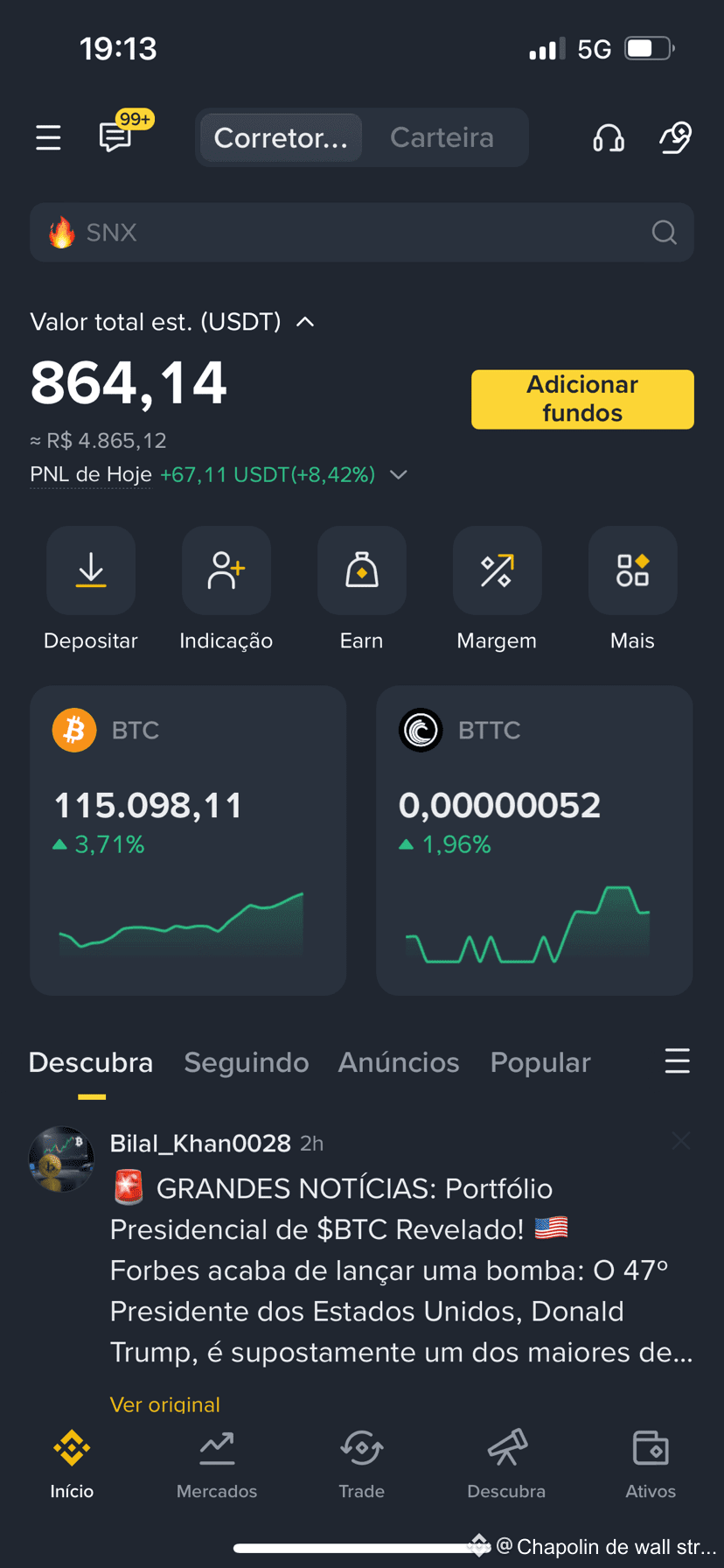
Task: Switch to the Carteira tab
Action: pyautogui.click(x=442, y=137)
